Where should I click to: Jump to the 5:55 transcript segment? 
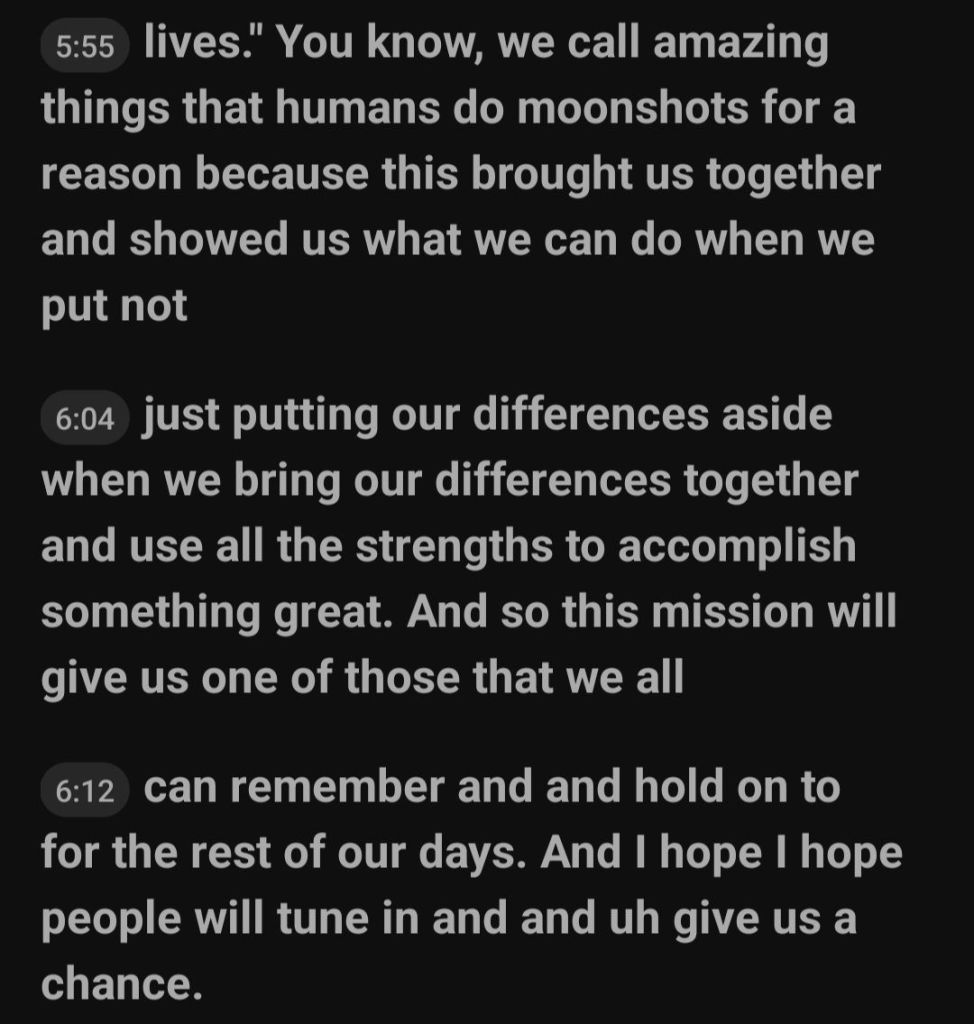coord(85,48)
